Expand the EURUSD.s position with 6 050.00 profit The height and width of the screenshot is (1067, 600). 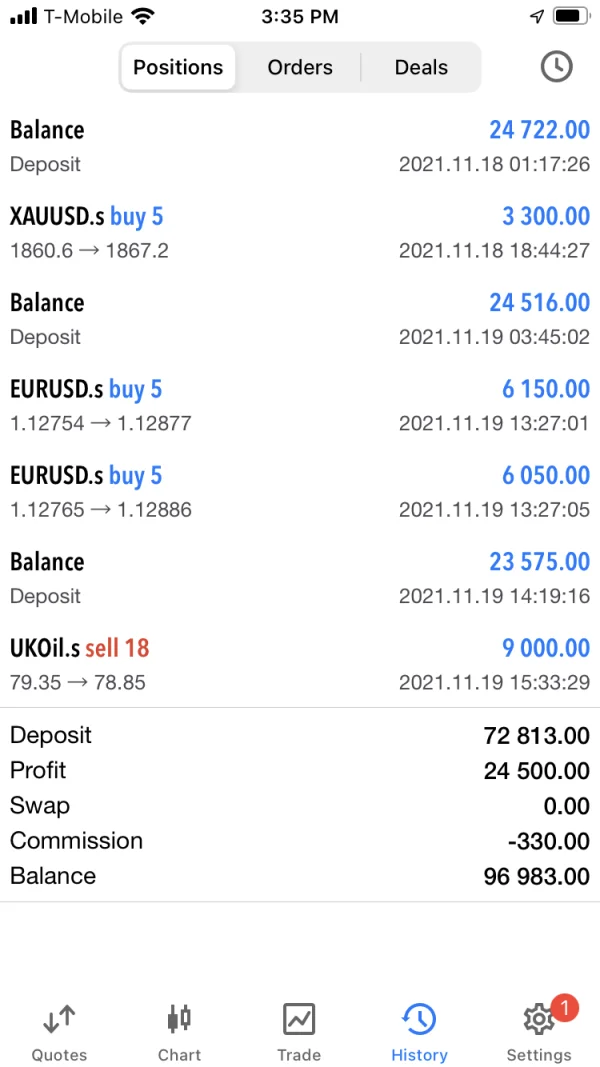click(300, 492)
